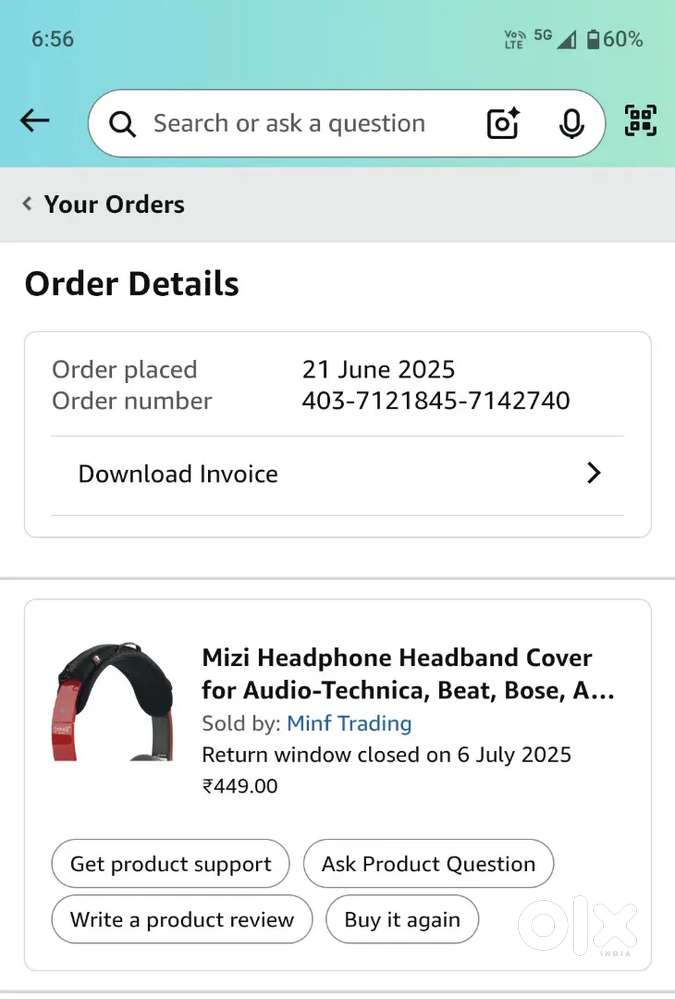Tap the search or ask a question box
Image resolution: width=675 pixels, height=999 pixels.
pyautogui.click(x=288, y=124)
